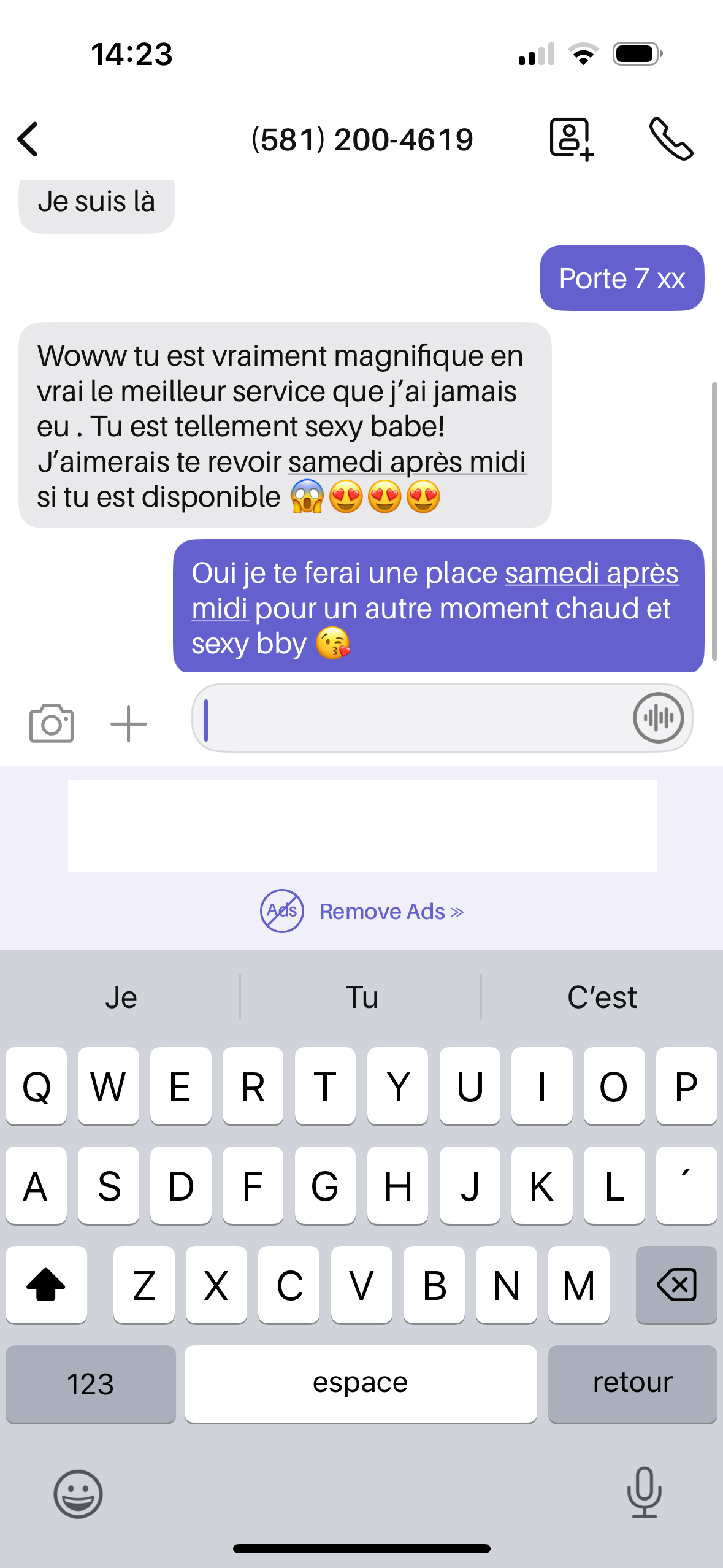The height and width of the screenshot is (1568, 723).
Task: Tap underlined "samedi après midi" in received message
Action: click(x=407, y=462)
